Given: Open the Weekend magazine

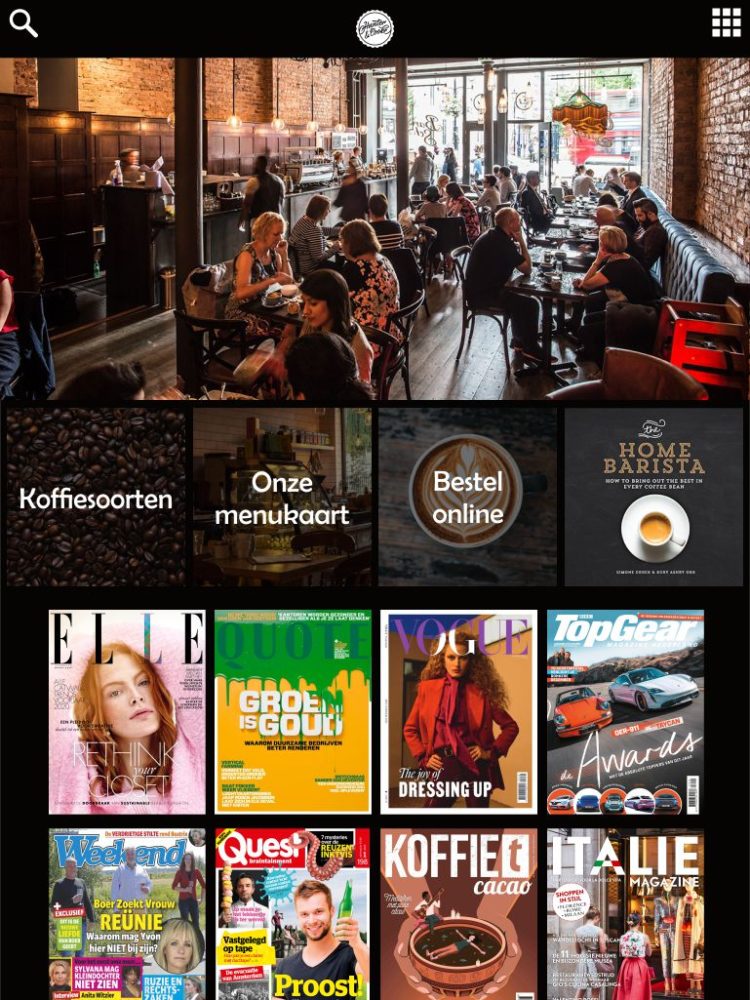Looking at the screenshot, I should point(127,914).
